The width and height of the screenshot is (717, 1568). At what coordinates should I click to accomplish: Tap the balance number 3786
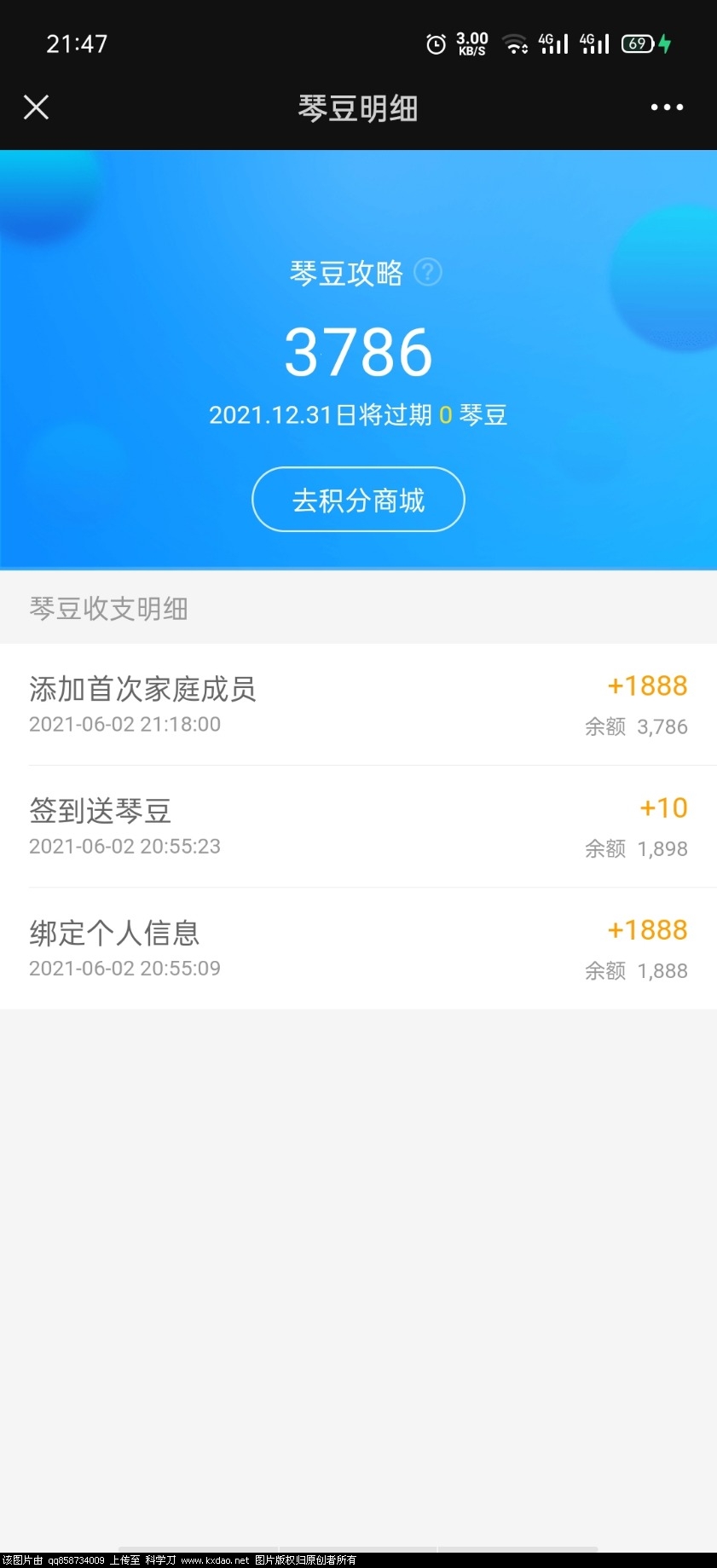(x=358, y=352)
